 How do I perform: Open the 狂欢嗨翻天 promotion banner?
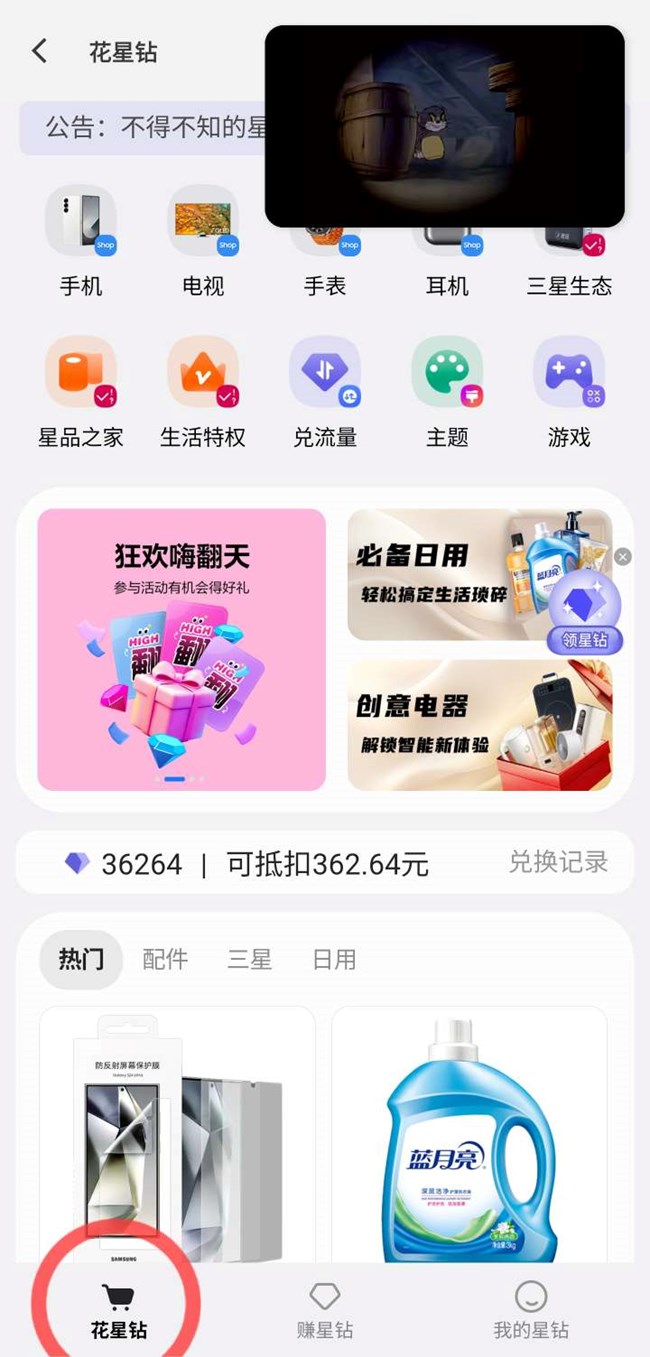tap(181, 650)
